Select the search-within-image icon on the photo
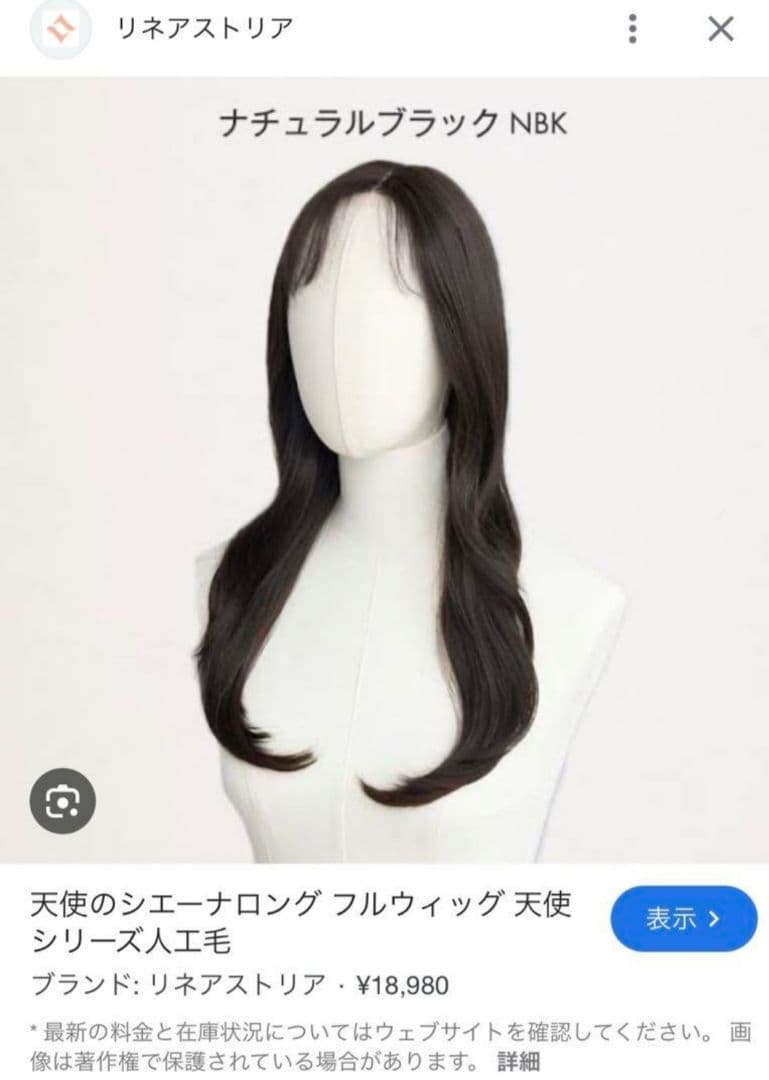 [63, 800]
